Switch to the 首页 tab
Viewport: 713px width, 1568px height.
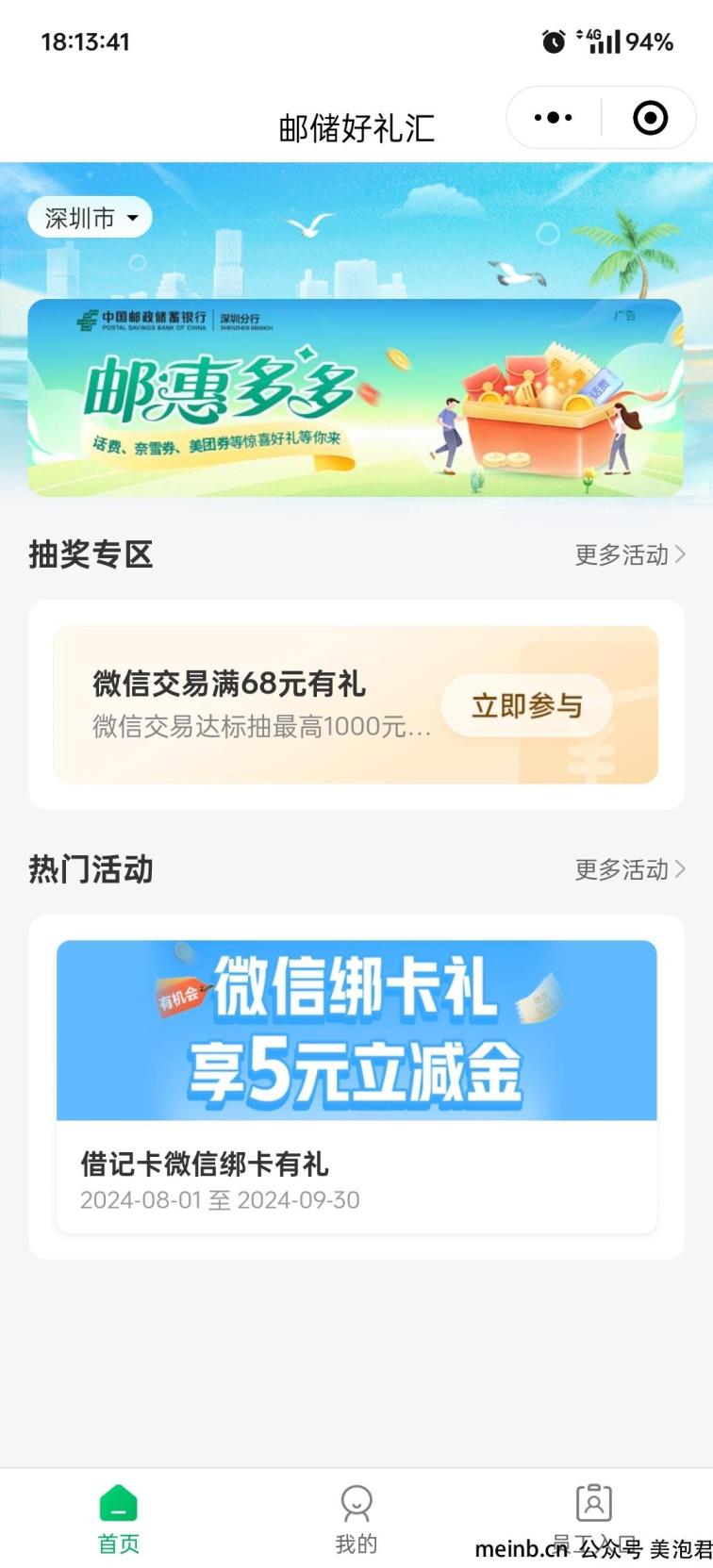click(119, 1517)
